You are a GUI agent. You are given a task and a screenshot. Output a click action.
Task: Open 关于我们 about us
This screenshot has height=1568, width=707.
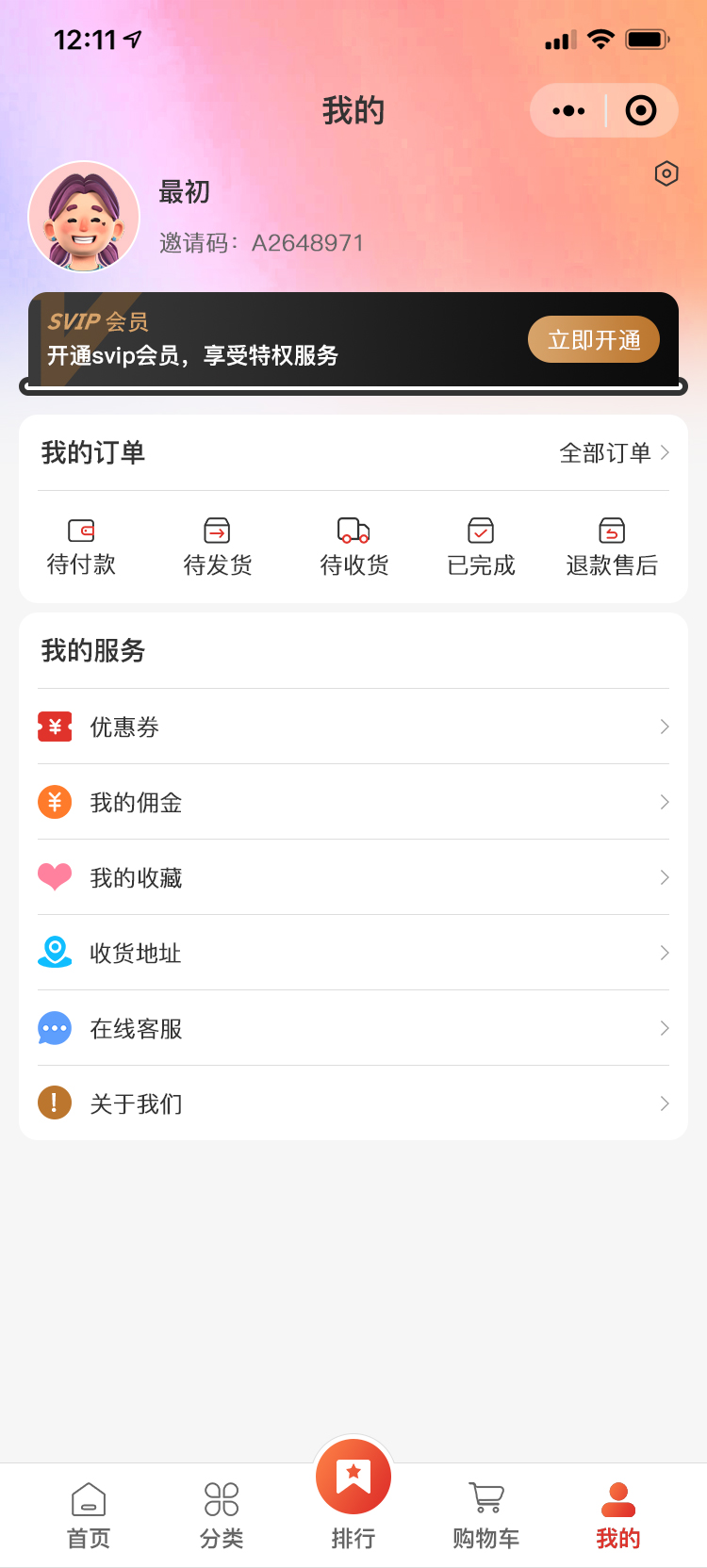(x=353, y=1103)
